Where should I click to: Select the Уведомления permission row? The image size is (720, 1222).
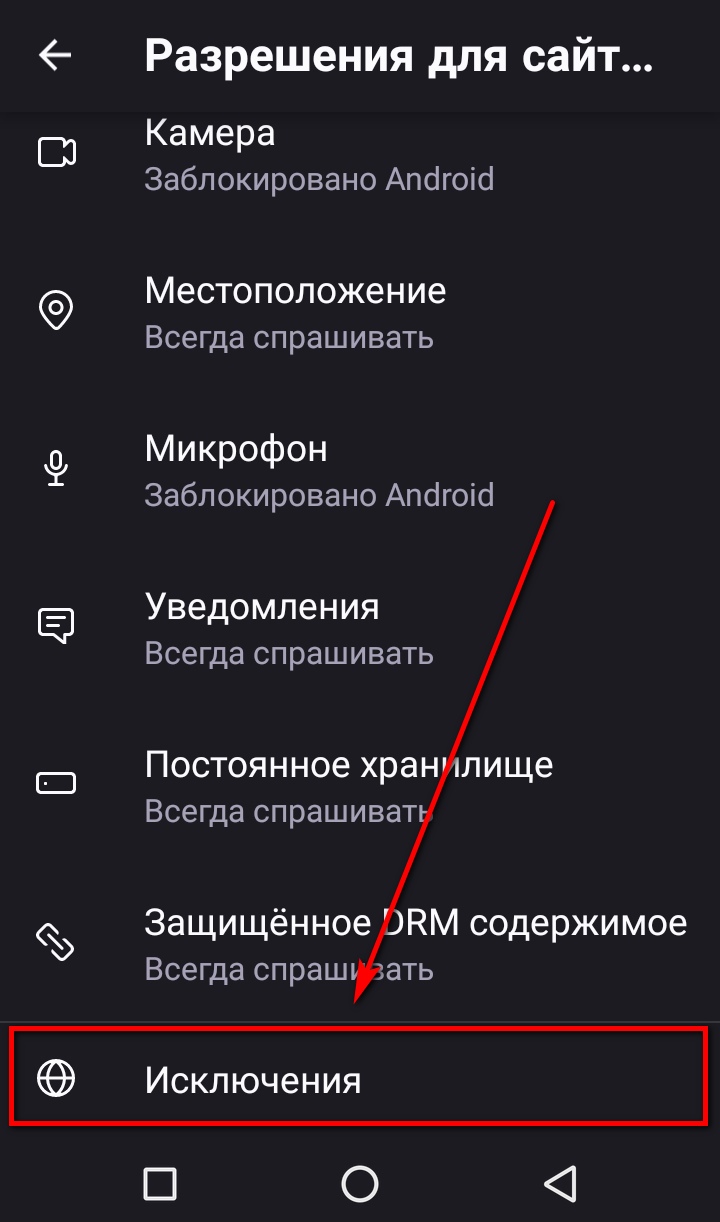click(360, 627)
